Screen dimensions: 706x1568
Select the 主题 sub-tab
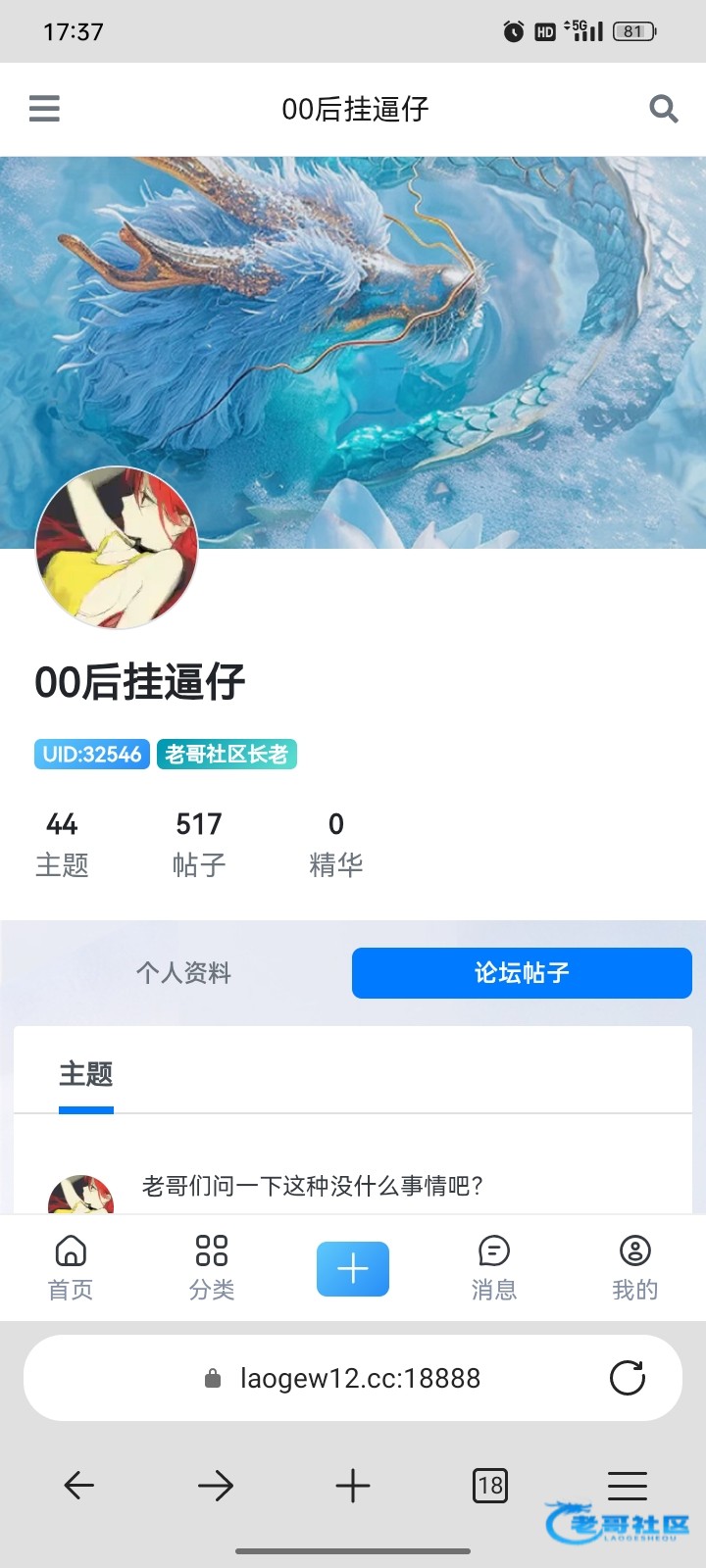click(86, 1075)
